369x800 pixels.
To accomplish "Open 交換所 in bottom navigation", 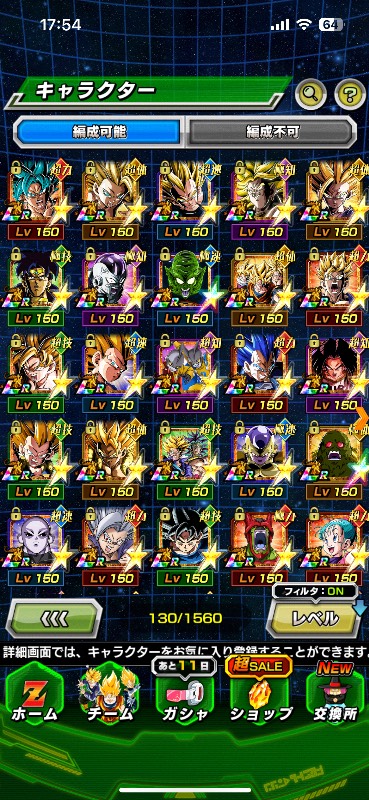I will (335, 696).
